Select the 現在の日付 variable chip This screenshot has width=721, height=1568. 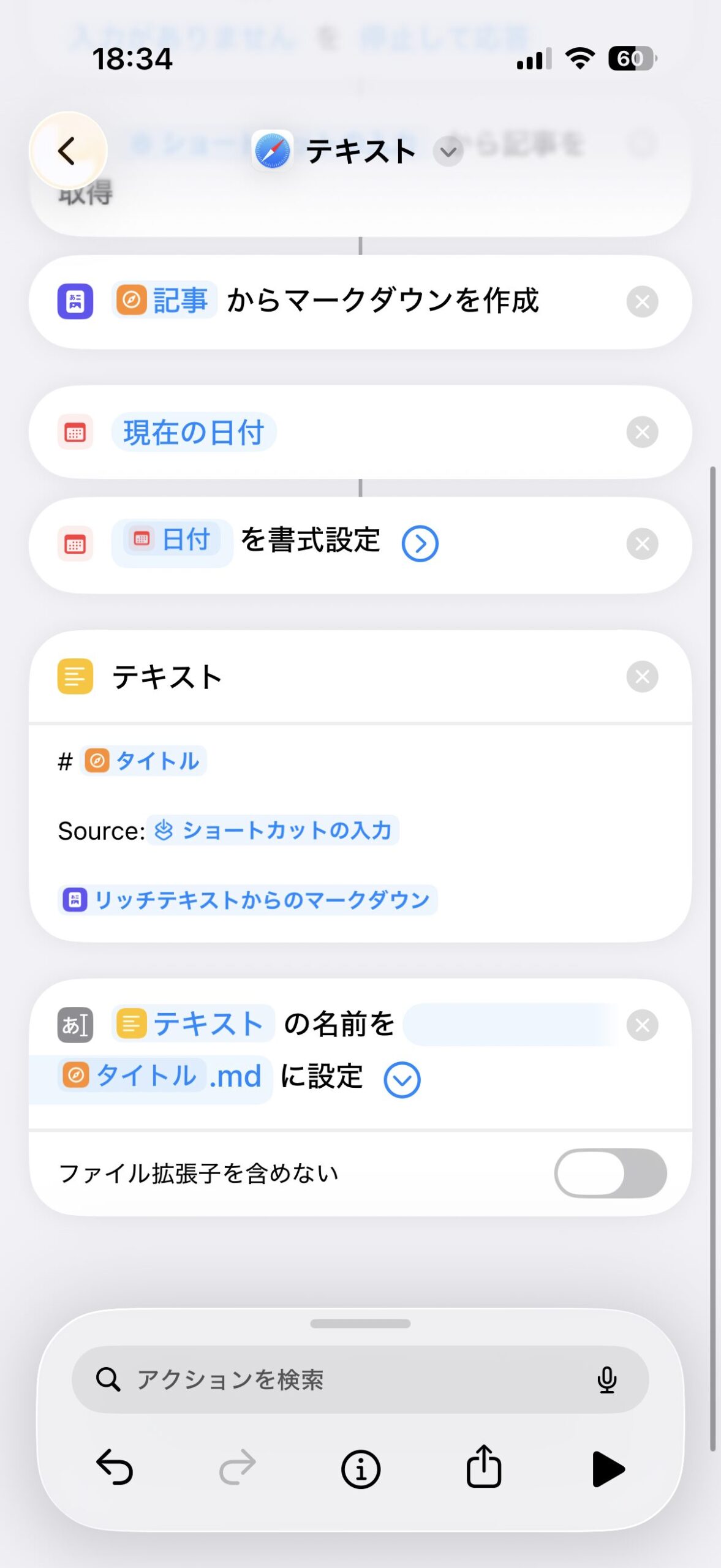click(x=194, y=432)
